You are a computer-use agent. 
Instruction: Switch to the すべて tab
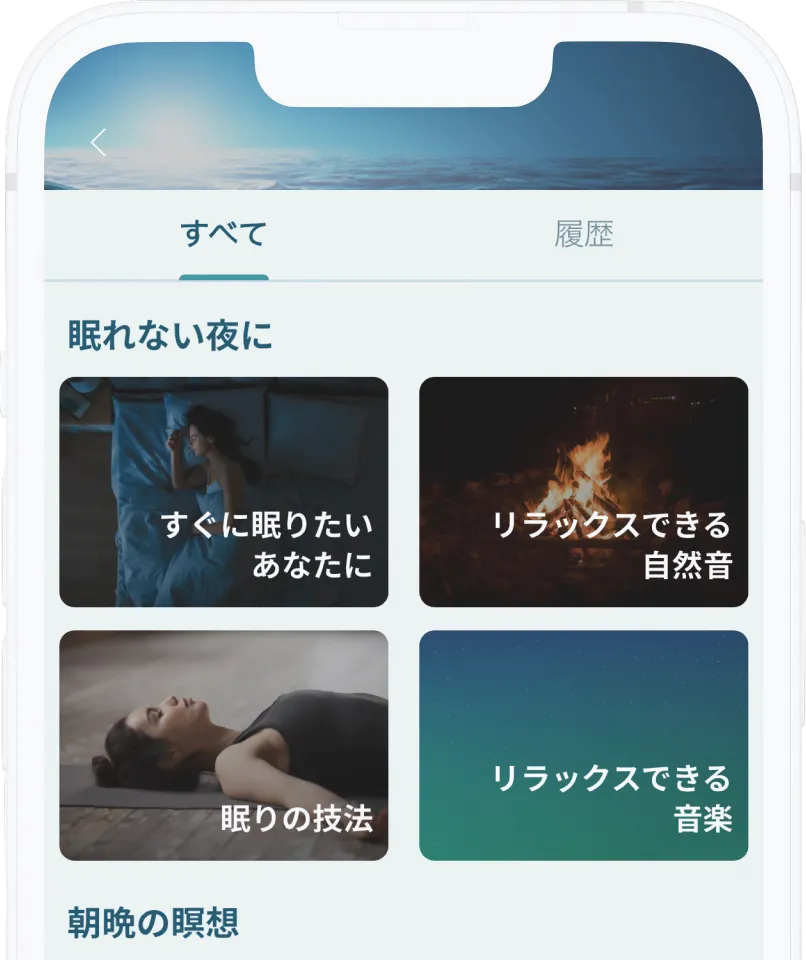tap(224, 235)
